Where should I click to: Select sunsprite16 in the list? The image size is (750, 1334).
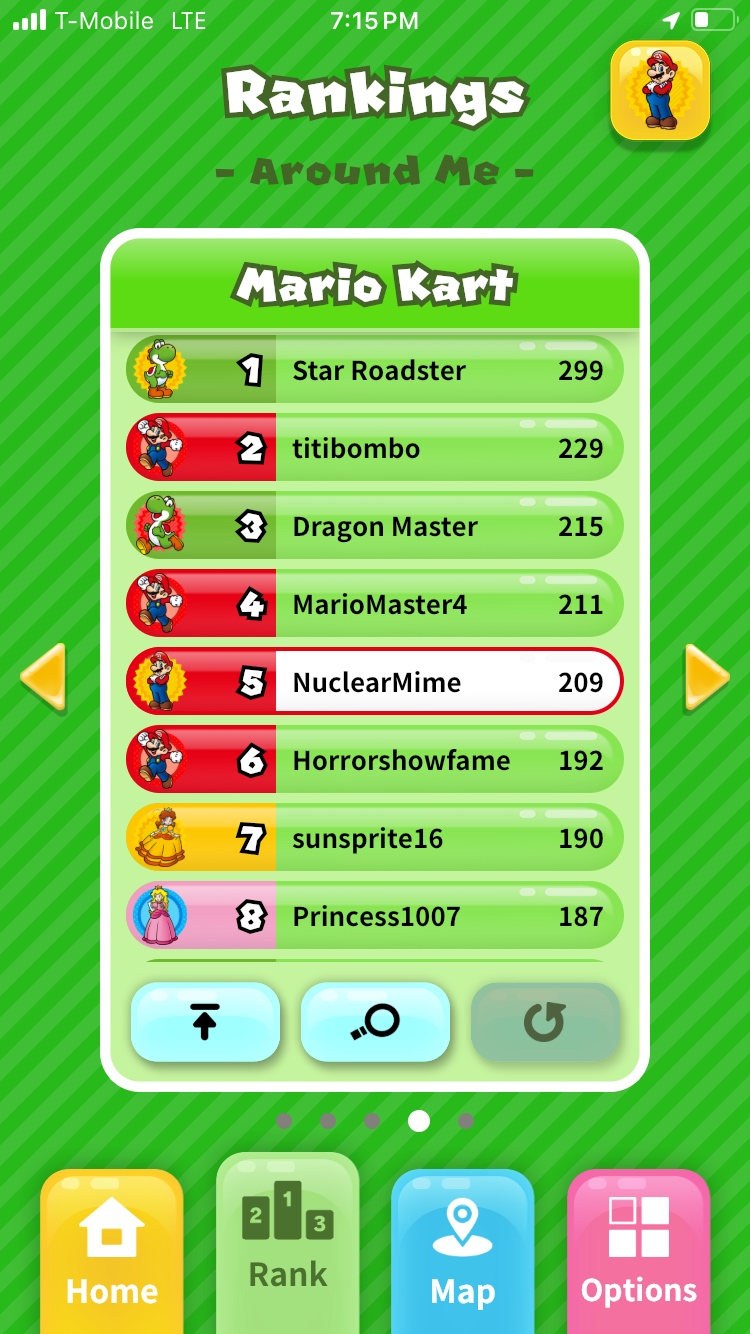pos(375,838)
